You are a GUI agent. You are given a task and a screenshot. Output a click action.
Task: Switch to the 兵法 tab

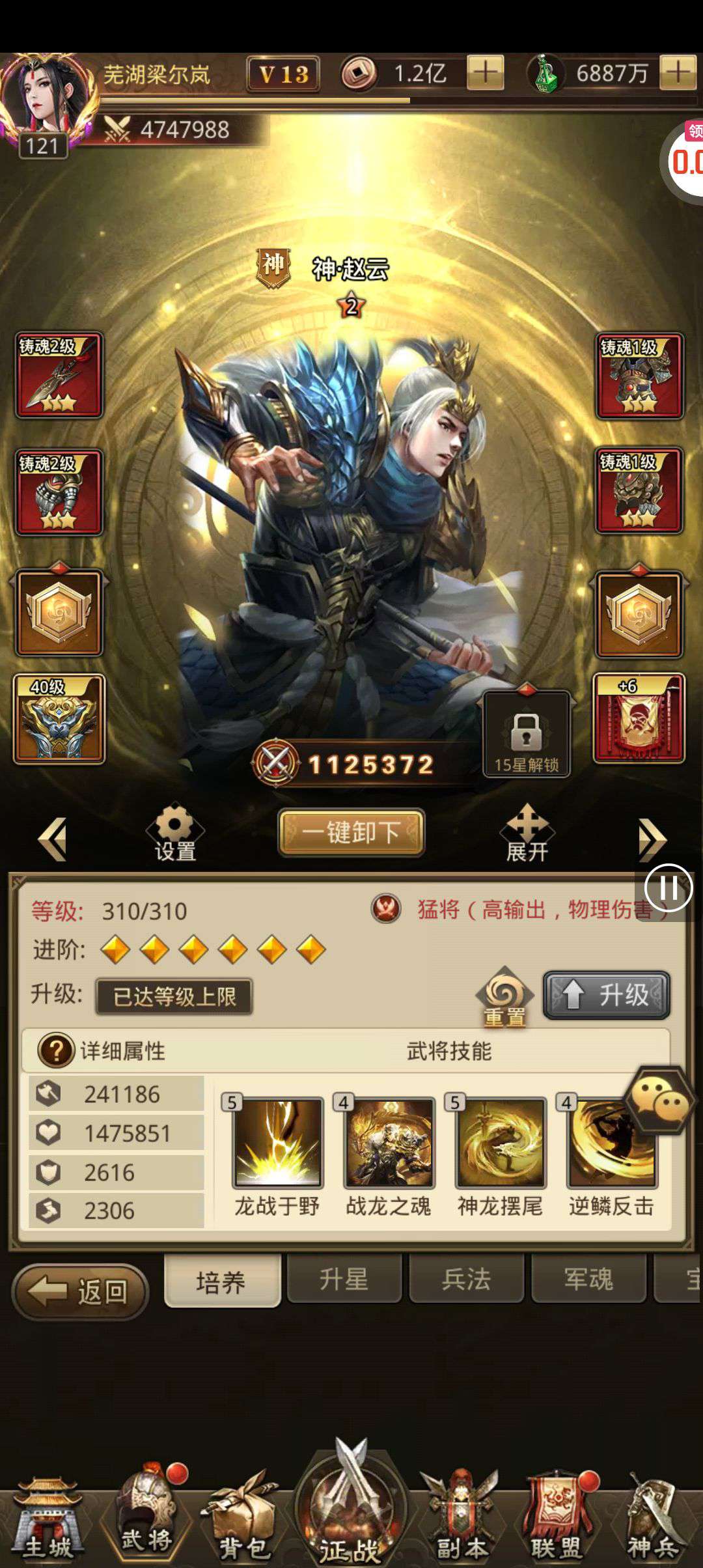466,1280
